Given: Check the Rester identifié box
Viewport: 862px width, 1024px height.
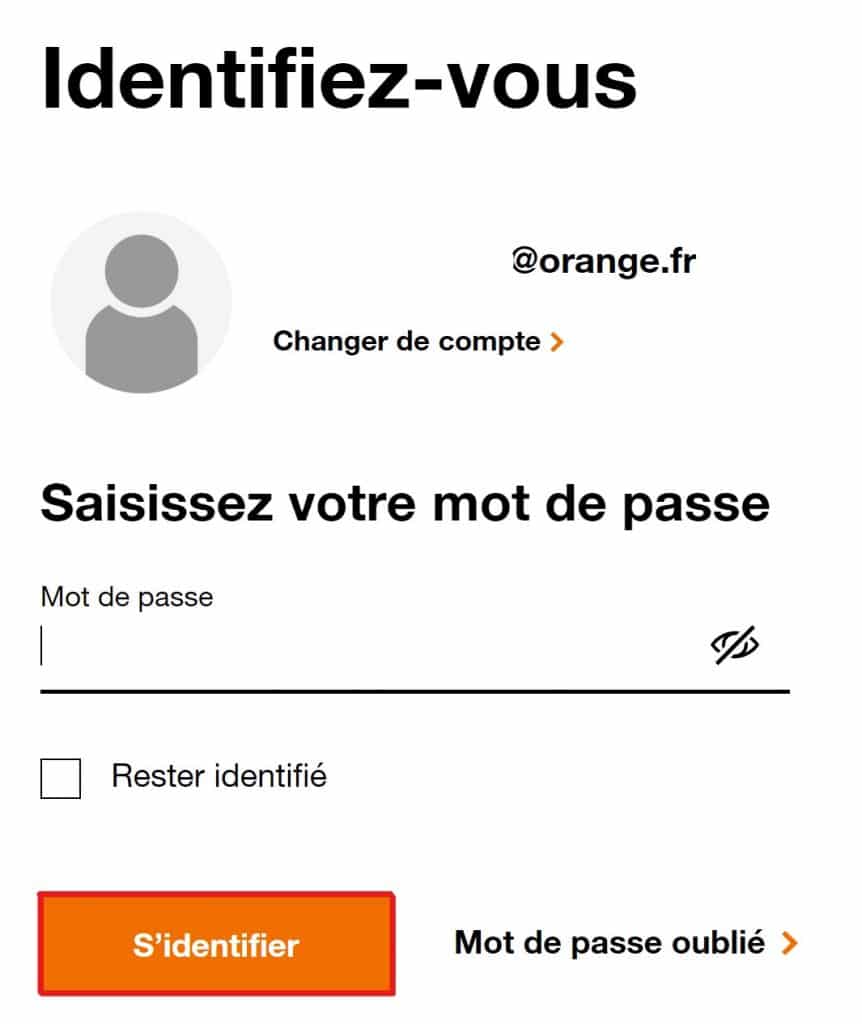Looking at the screenshot, I should click(61, 778).
